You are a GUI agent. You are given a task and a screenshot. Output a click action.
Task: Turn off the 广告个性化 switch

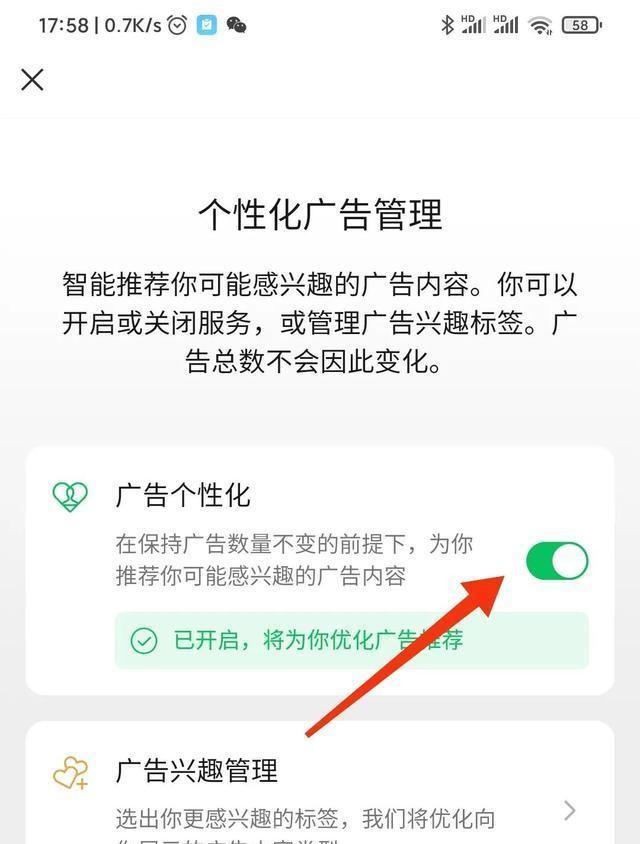pos(557,562)
